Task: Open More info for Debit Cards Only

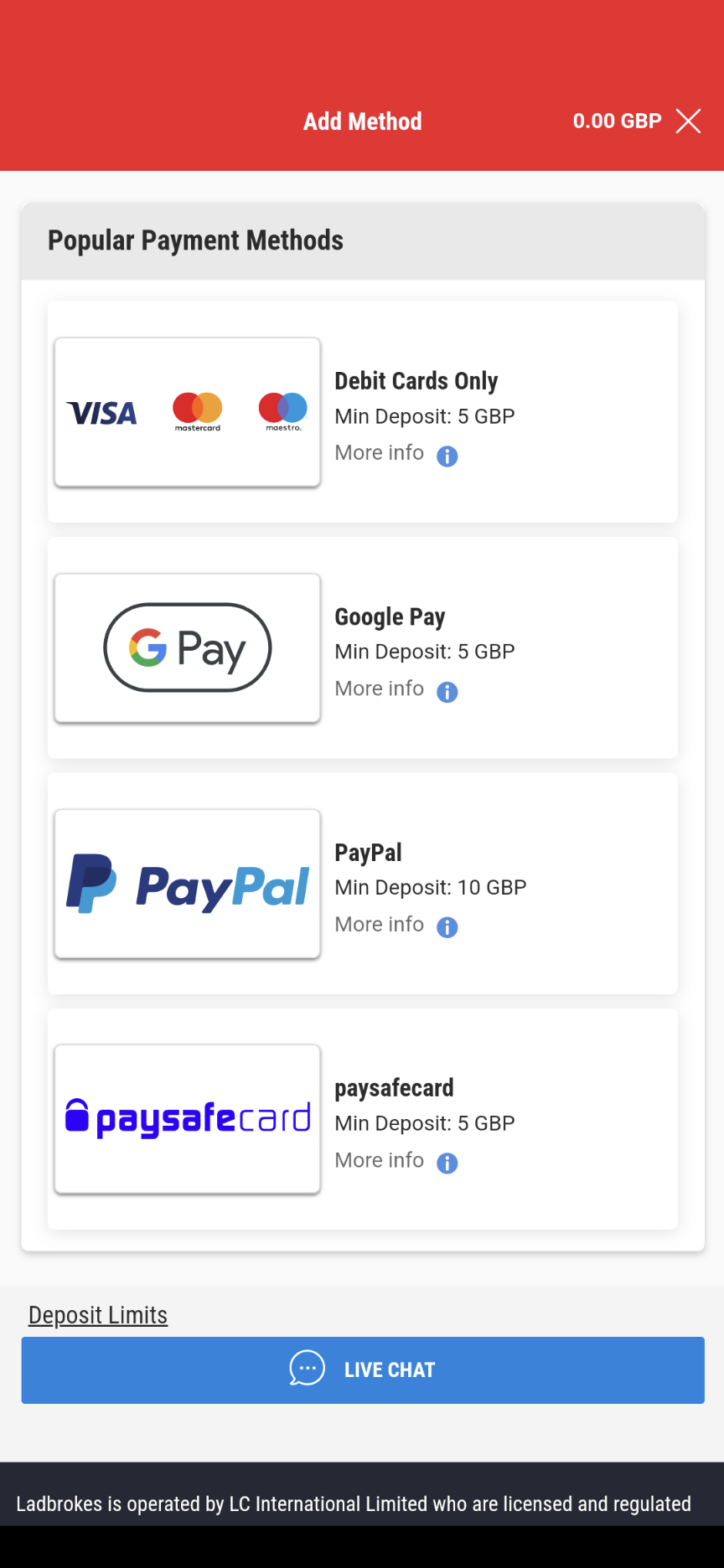Action: point(379,452)
